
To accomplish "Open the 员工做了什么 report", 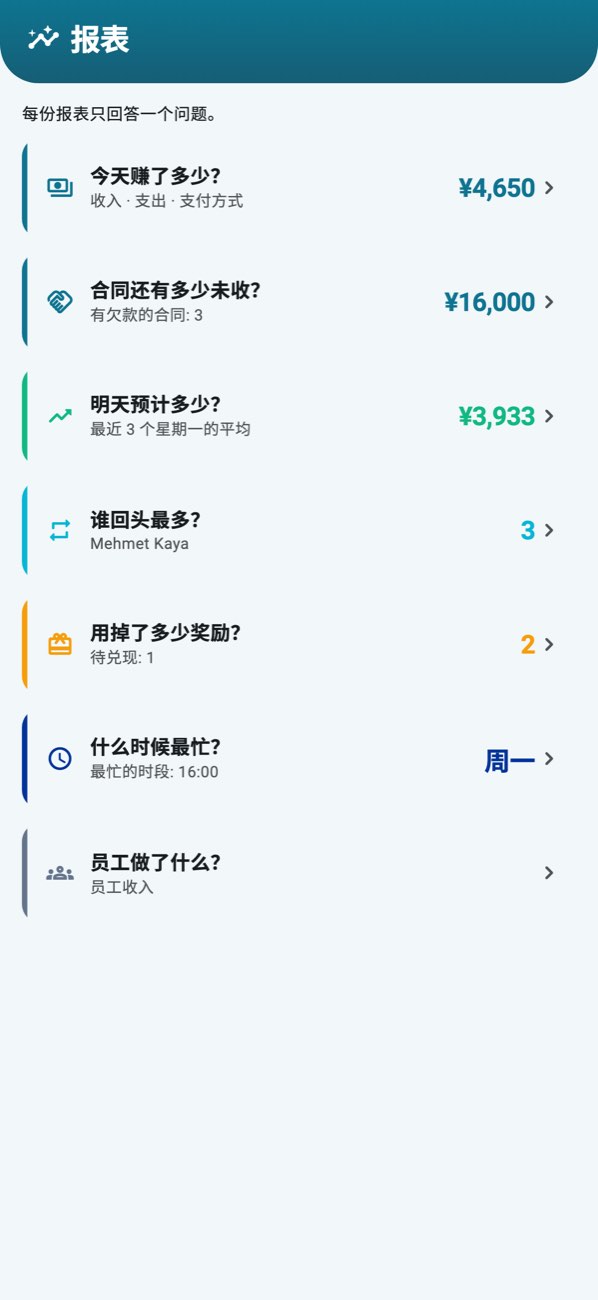I will point(299,873).
